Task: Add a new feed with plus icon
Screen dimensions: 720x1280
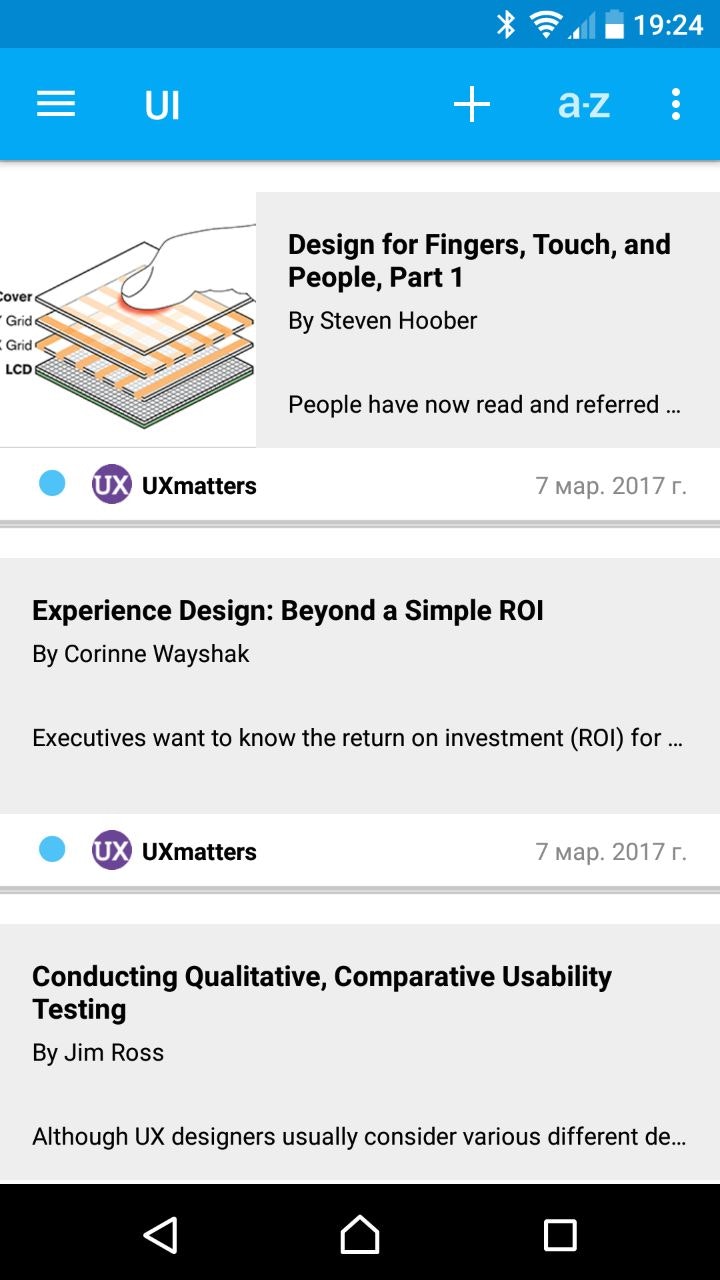Action: point(472,104)
